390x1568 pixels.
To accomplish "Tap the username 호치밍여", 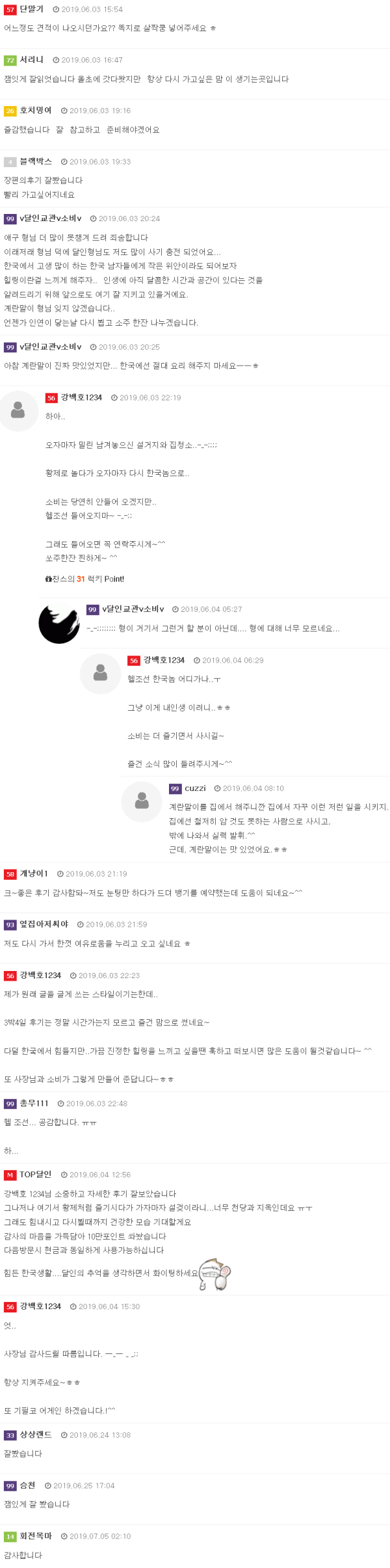I will click(35, 111).
